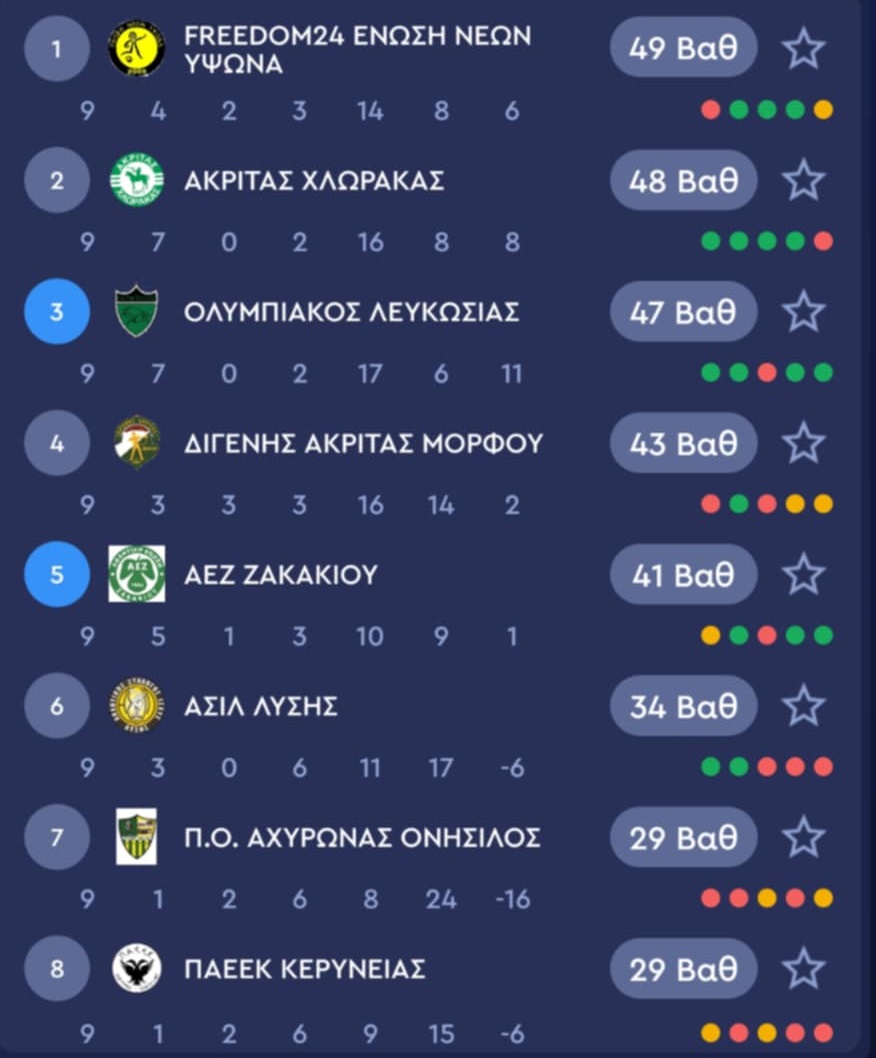The width and height of the screenshot is (876, 1058).
Task: Star the ΠΑΕΕΚ ΚΕΡΥΝΕΙΑΣ team row
Action: click(803, 968)
